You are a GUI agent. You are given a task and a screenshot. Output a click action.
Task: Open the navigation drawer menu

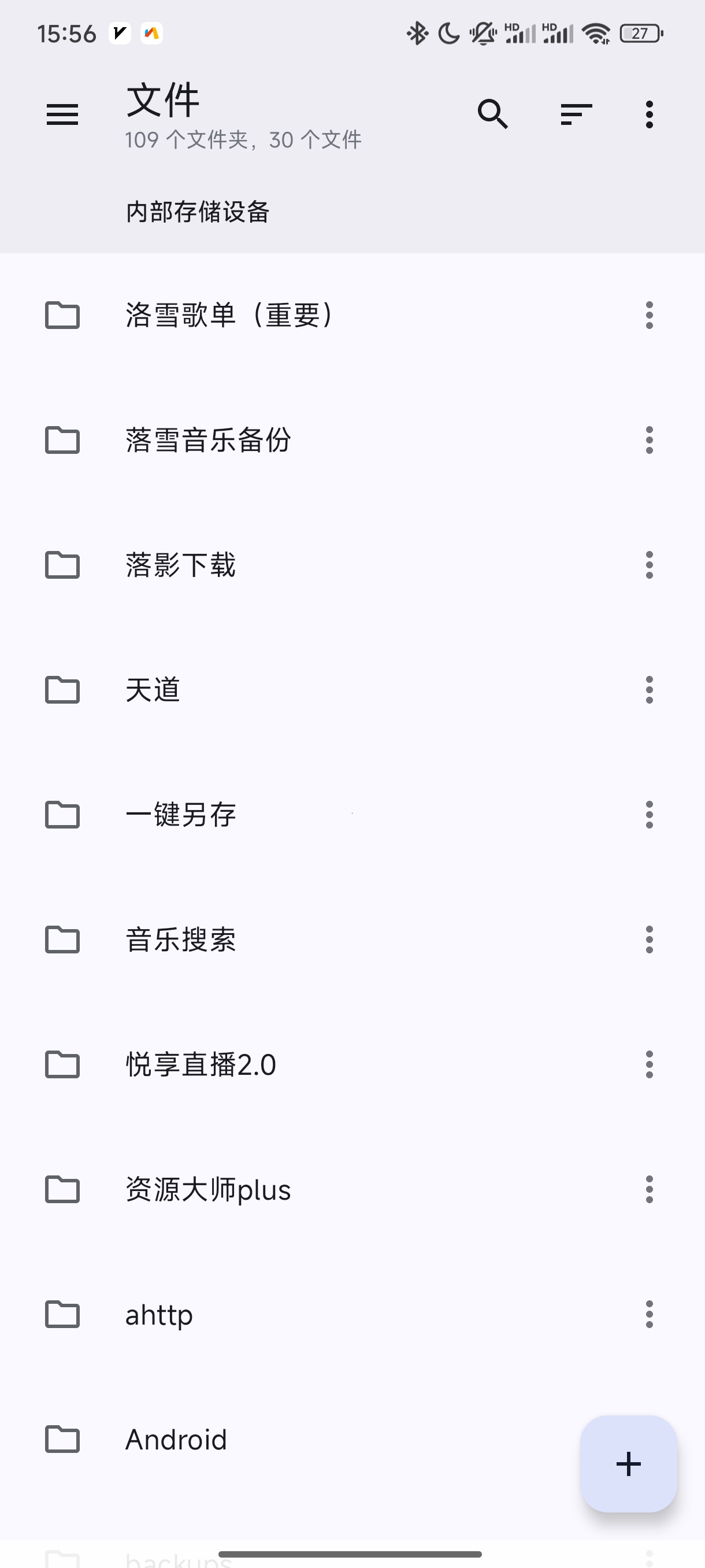point(62,114)
